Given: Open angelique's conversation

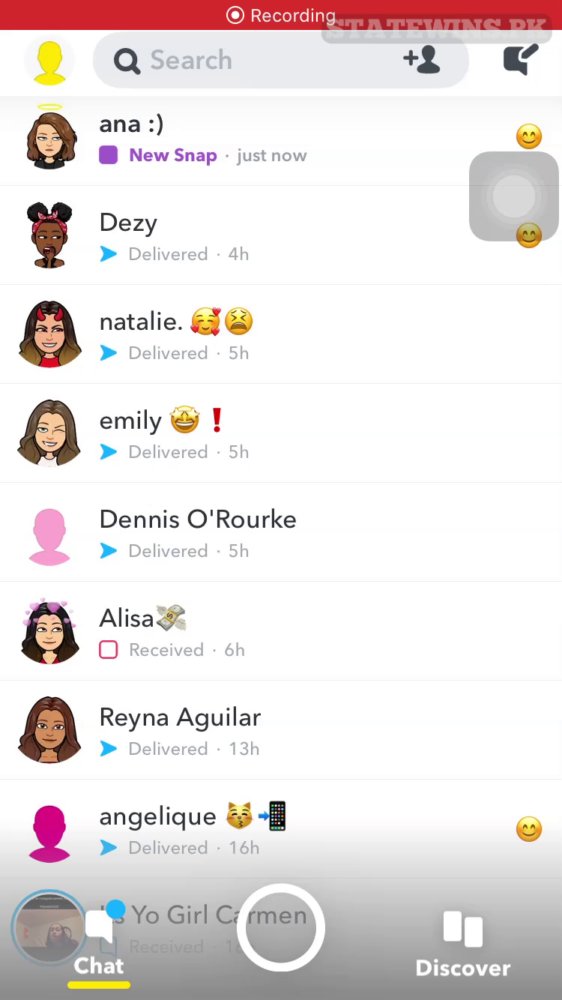Looking at the screenshot, I should point(281,828).
